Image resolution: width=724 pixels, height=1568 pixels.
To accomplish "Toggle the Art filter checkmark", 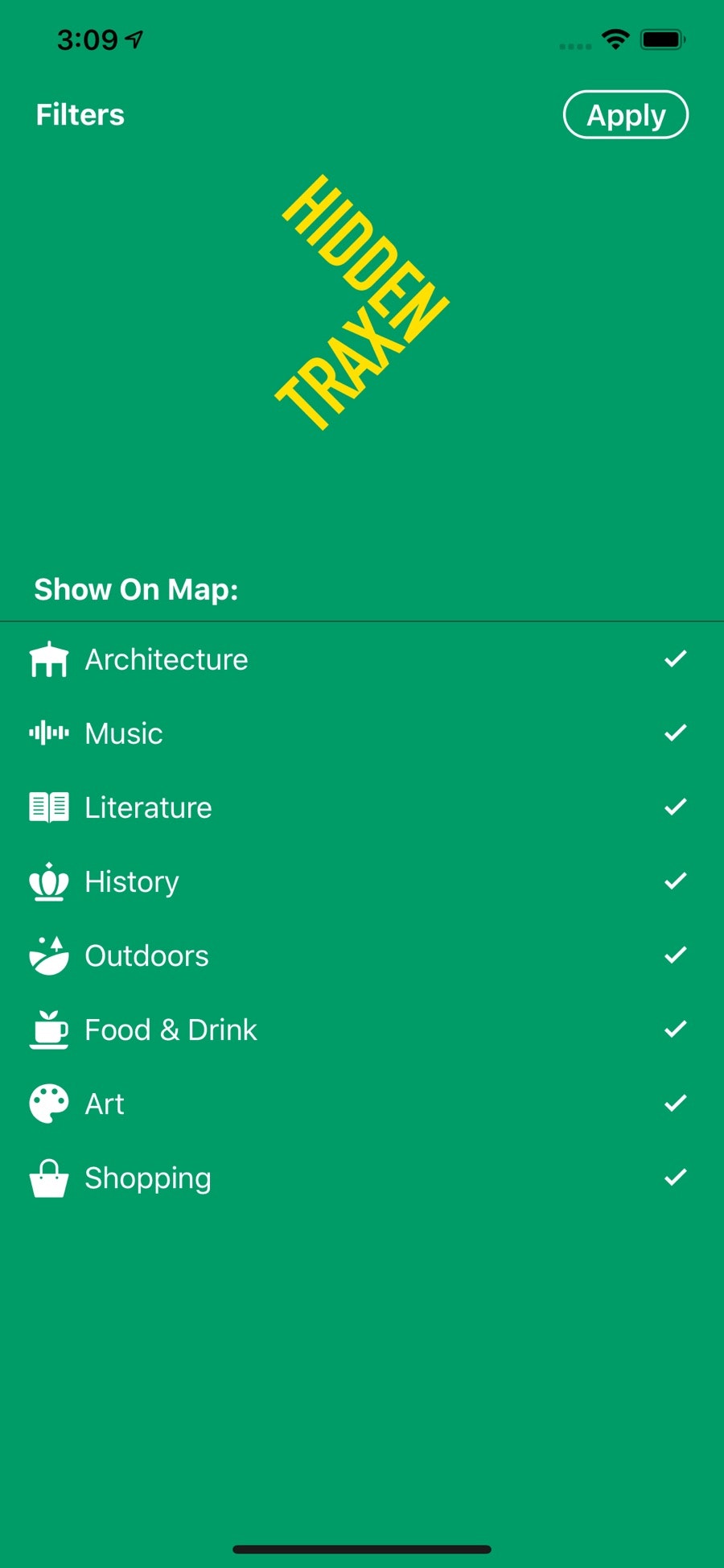I will pyautogui.click(x=675, y=1102).
